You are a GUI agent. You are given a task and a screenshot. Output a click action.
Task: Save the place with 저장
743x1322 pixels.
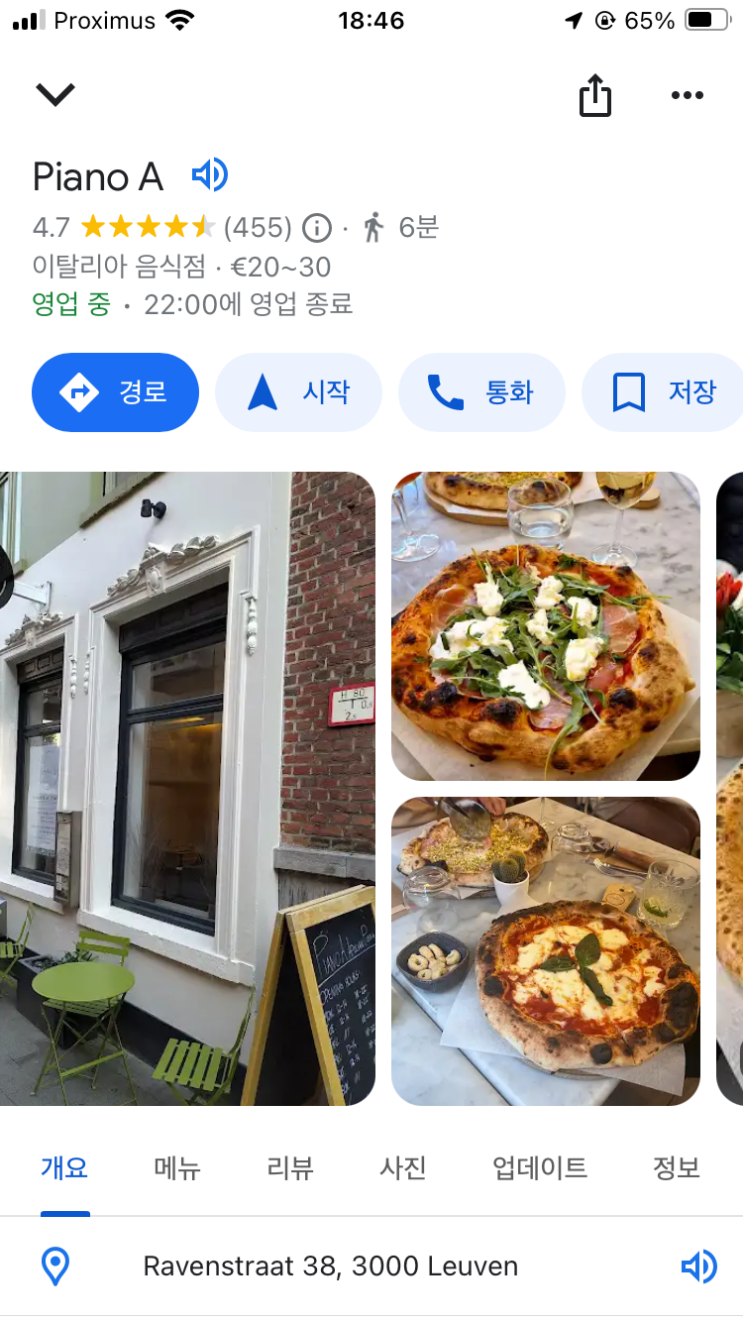point(662,392)
